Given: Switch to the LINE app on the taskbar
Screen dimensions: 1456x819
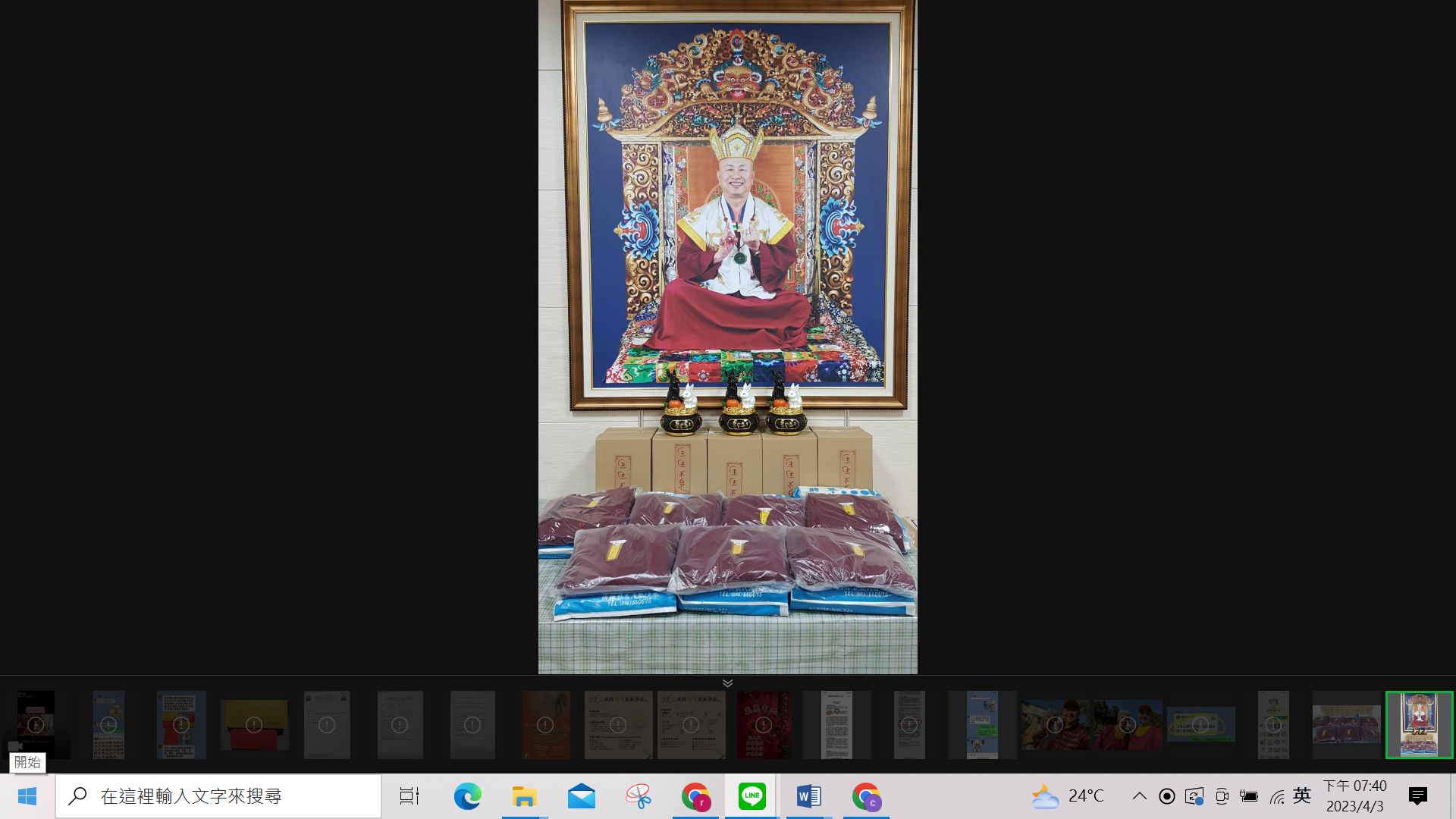Looking at the screenshot, I should click(x=752, y=796).
